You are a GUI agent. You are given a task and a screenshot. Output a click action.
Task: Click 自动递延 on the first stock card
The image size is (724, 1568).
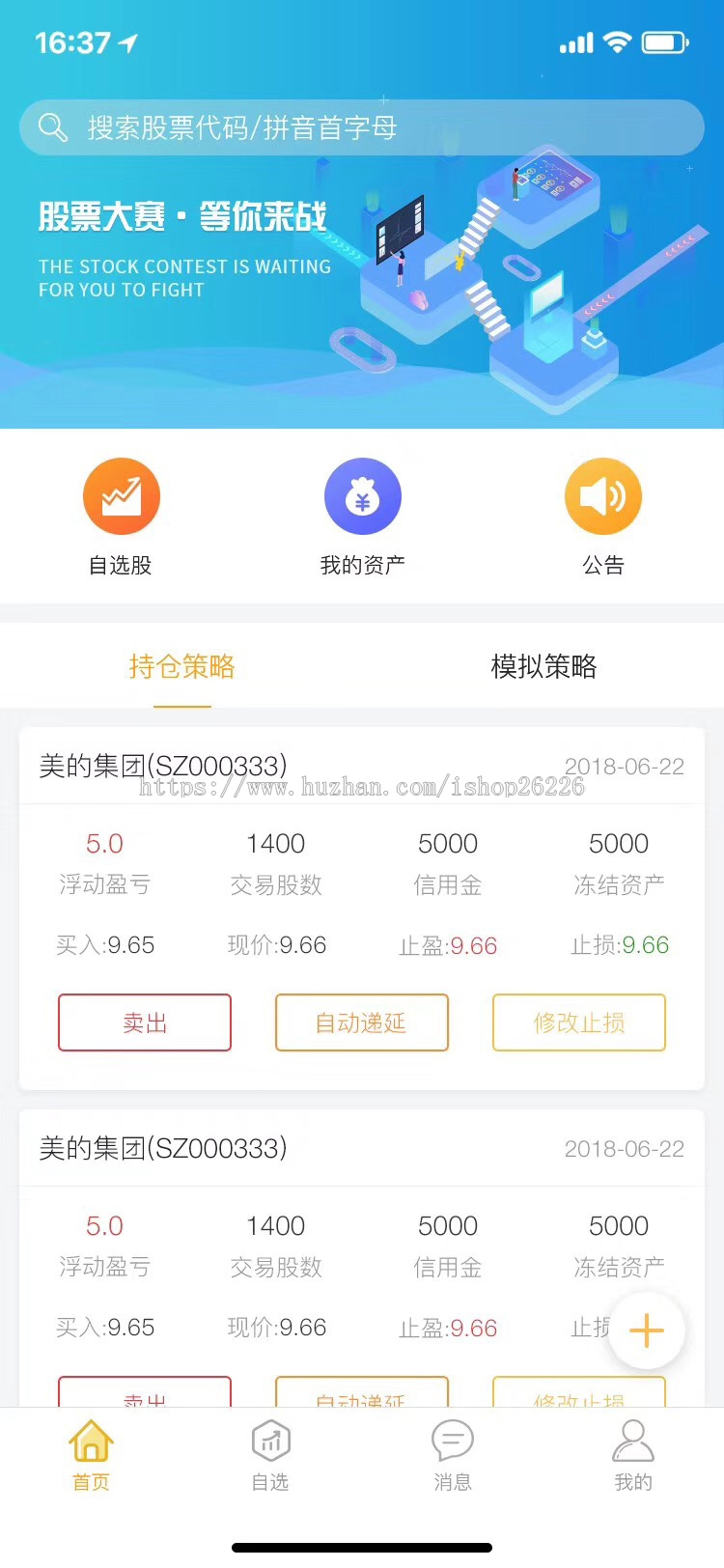coord(361,1022)
